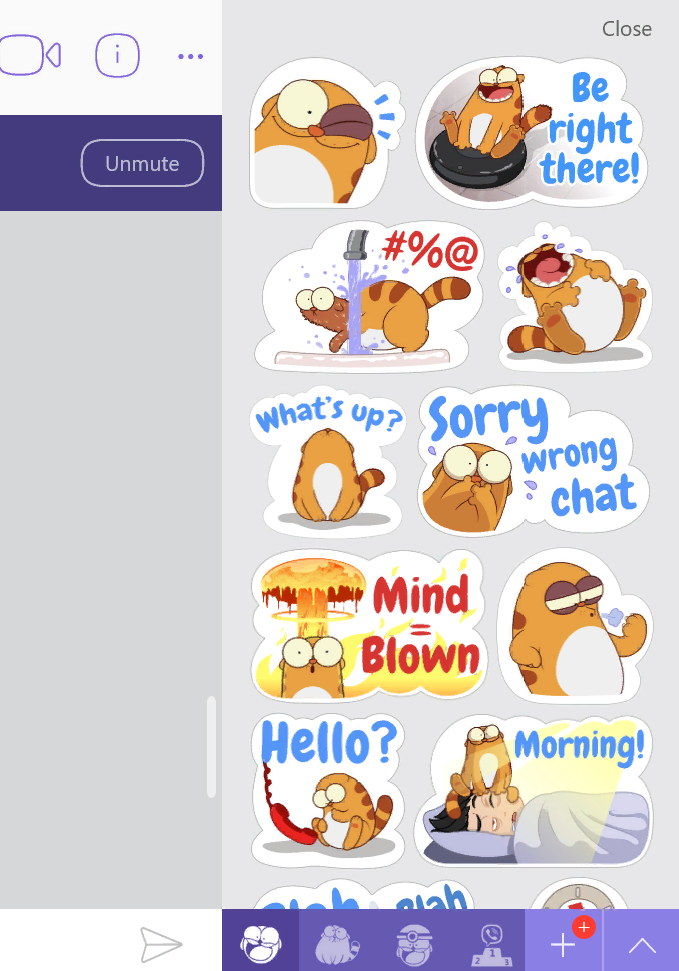Open chat info

click(118, 55)
